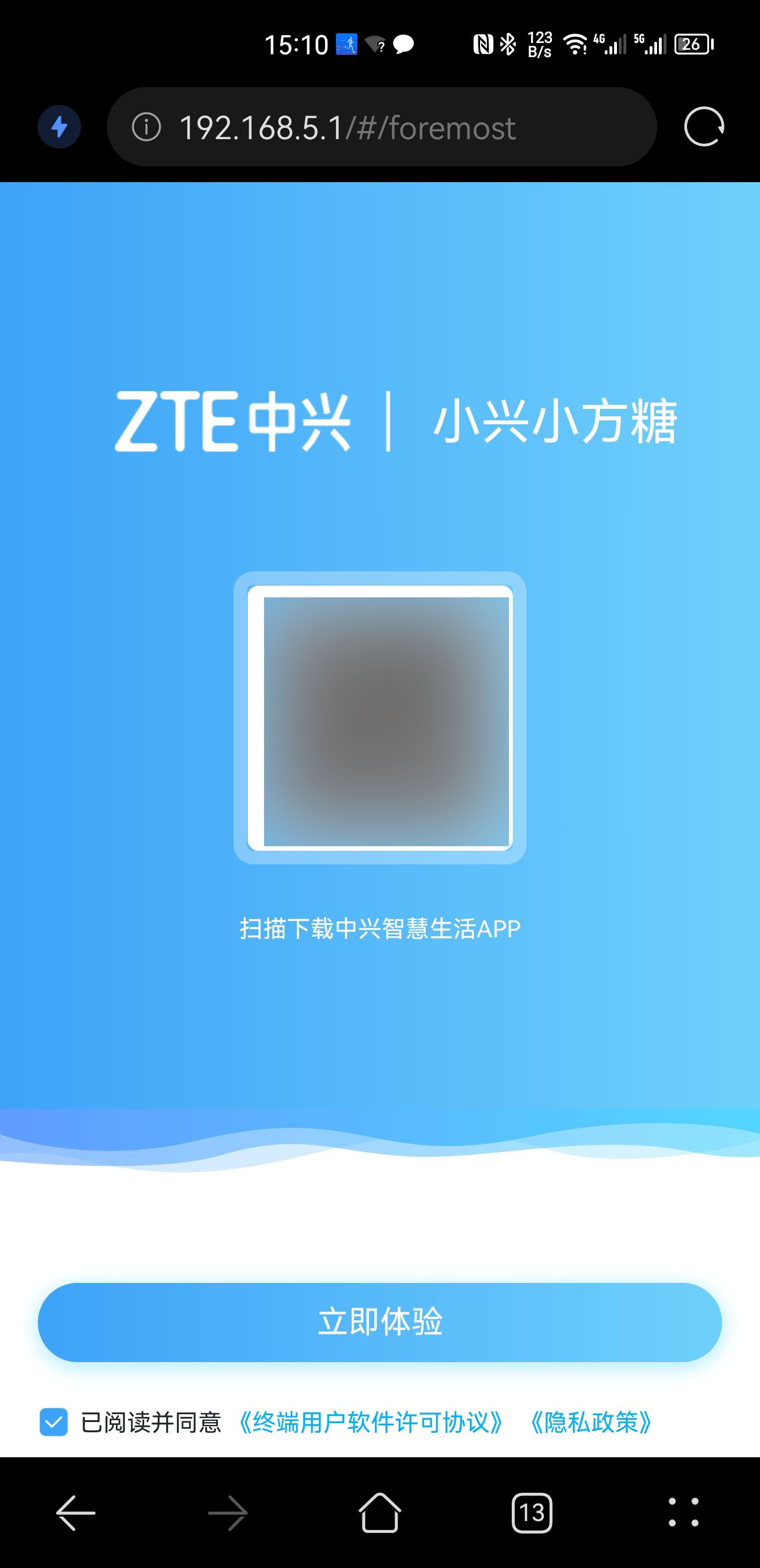Screen dimensions: 760x1568
Task: Tap the 192.168.5.1 address bar
Action: [390, 128]
